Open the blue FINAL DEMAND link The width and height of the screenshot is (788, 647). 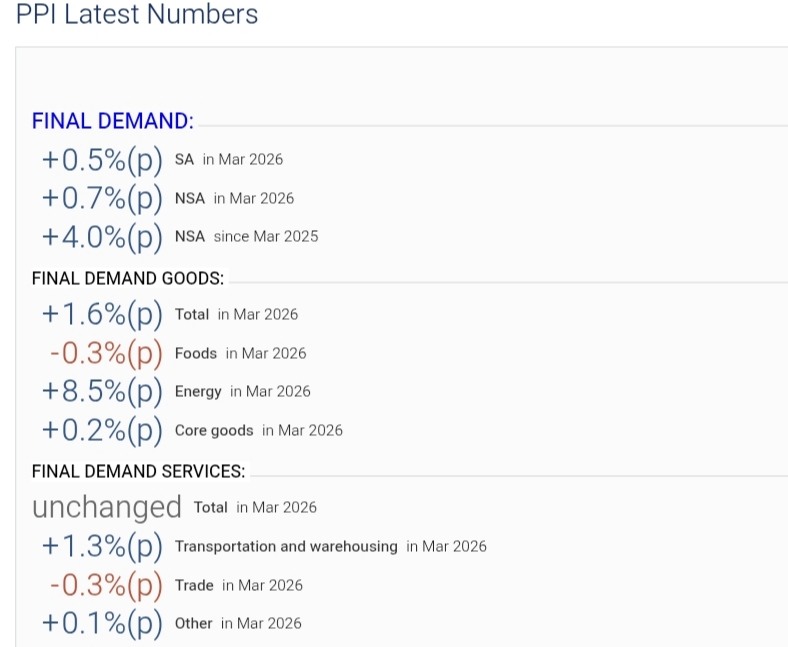110,121
